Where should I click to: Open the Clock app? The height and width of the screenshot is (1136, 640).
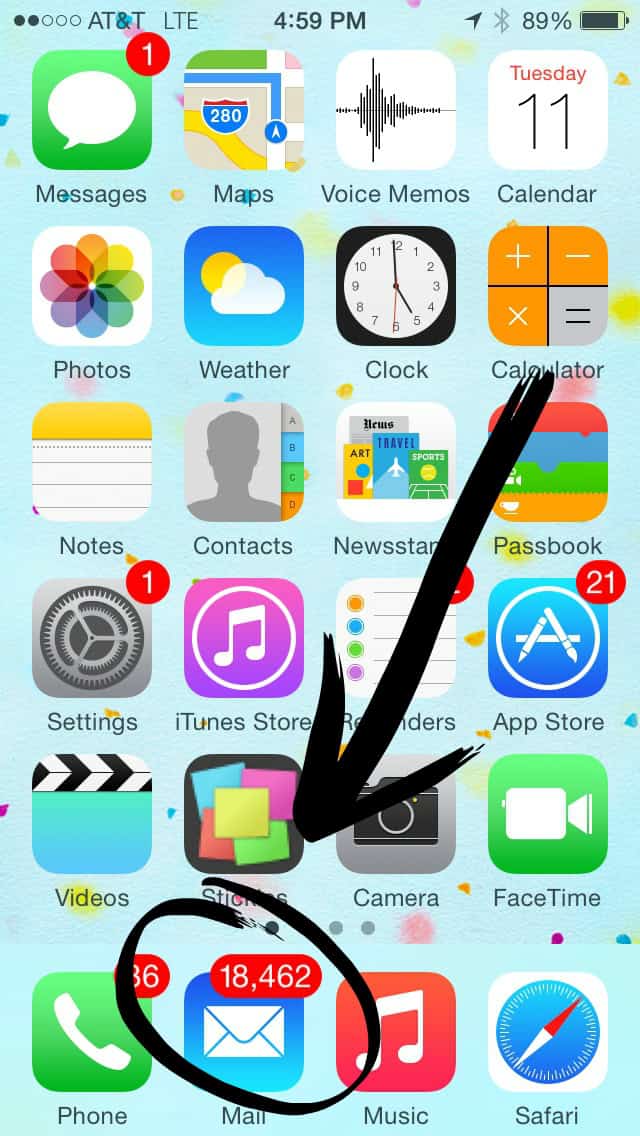396,285
